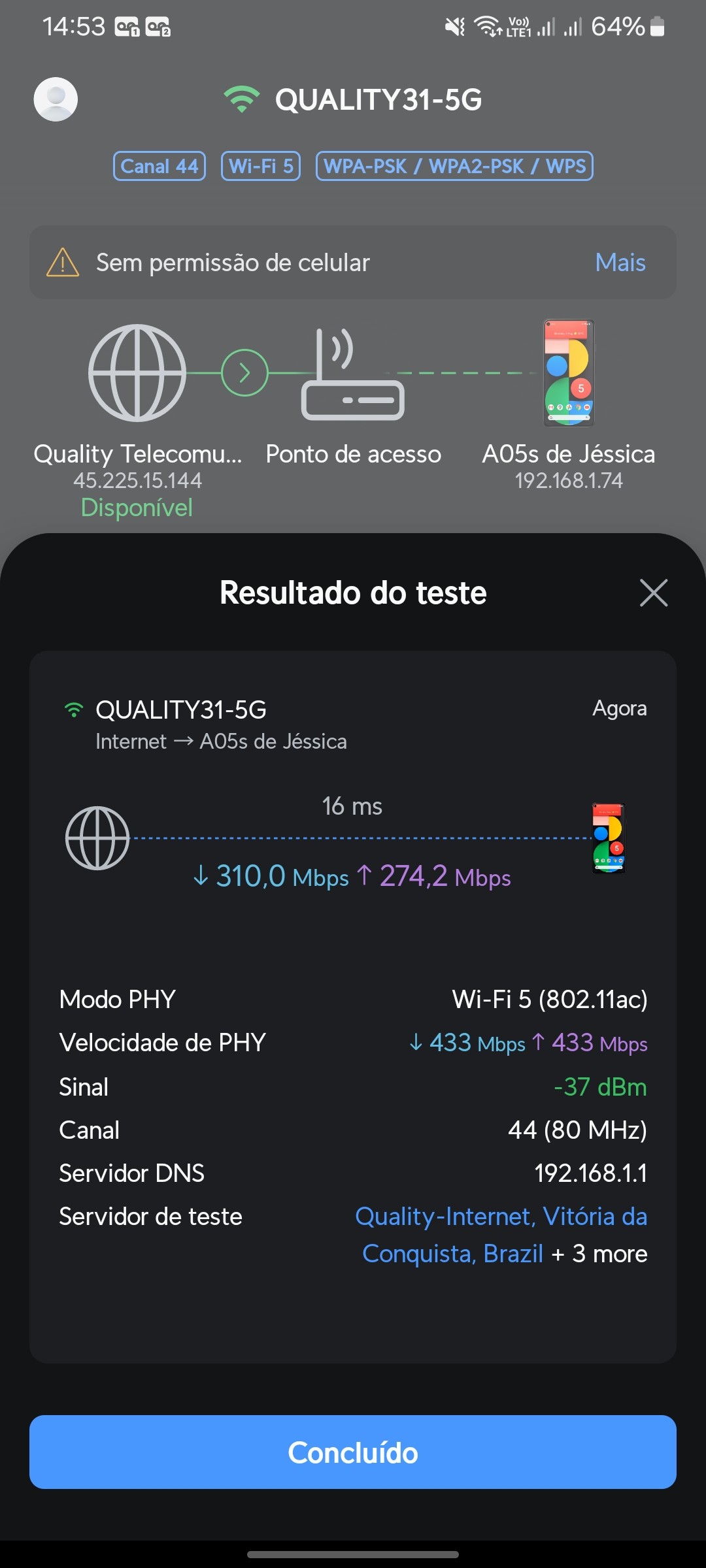
Task: Open the profile avatar
Action: [x=56, y=99]
